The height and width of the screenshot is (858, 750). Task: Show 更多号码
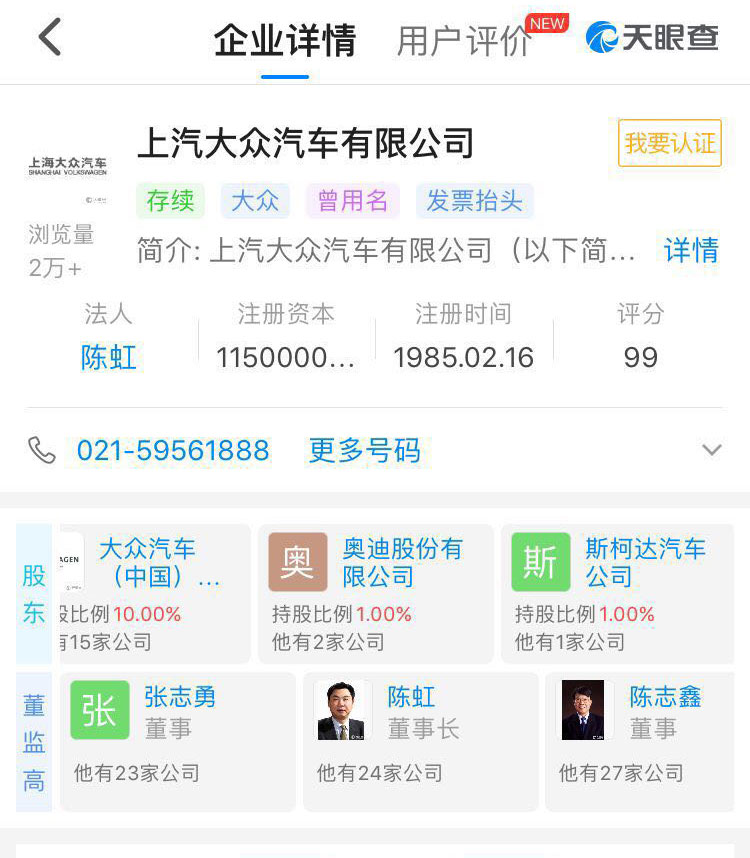coord(364,451)
